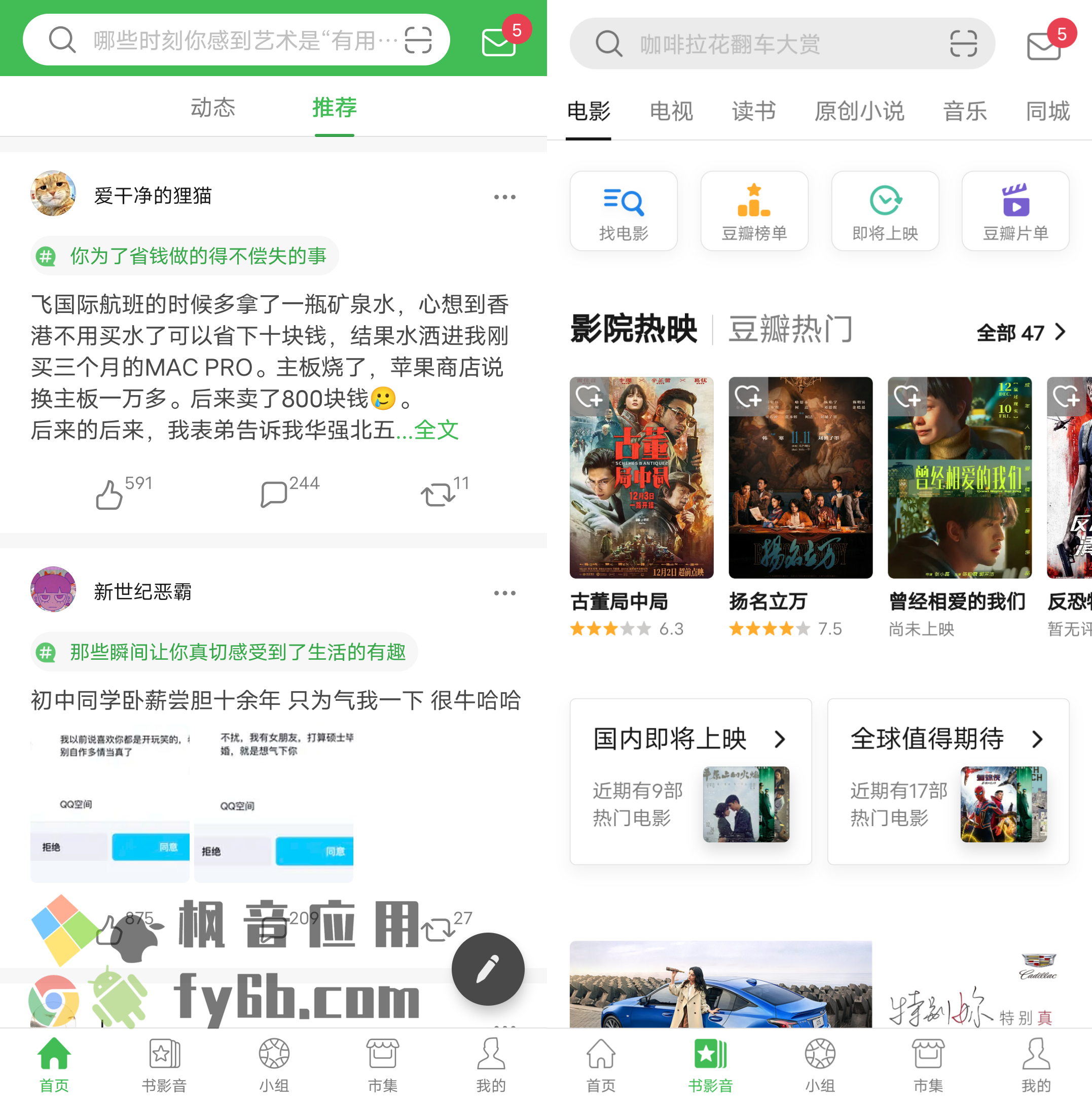Open more options on 爱干净的狸猫's post
The width and height of the screenshot is (1092, 1101).
[x=504, y=197]
